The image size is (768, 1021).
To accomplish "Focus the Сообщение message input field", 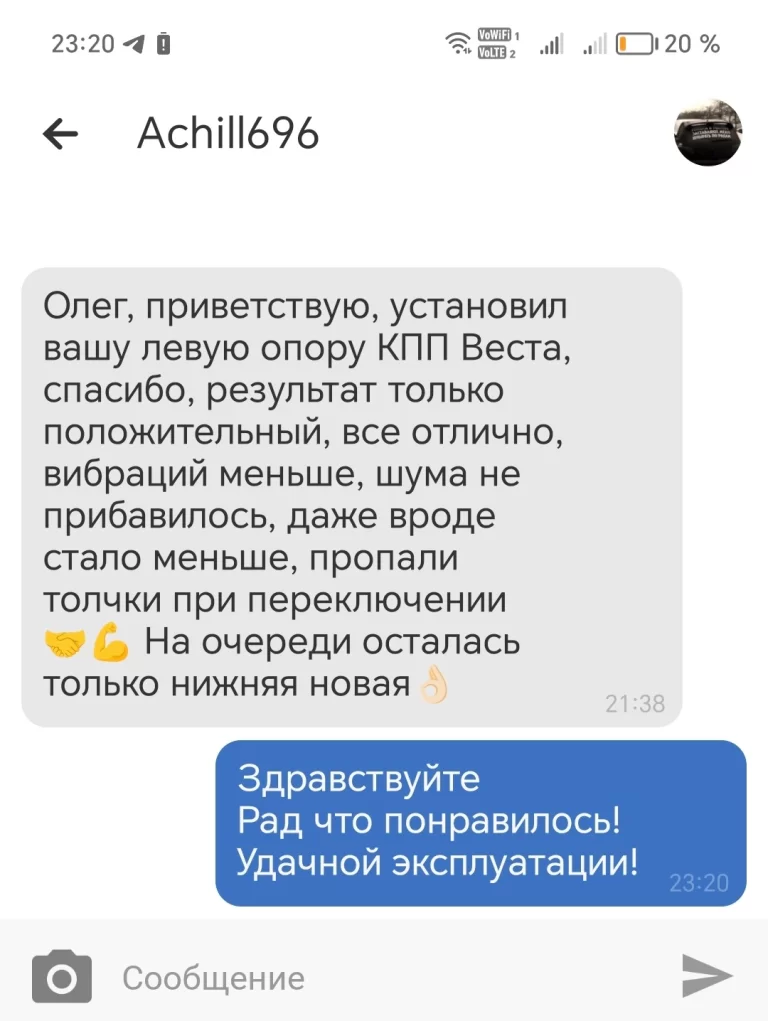I will tap(380, 977).
